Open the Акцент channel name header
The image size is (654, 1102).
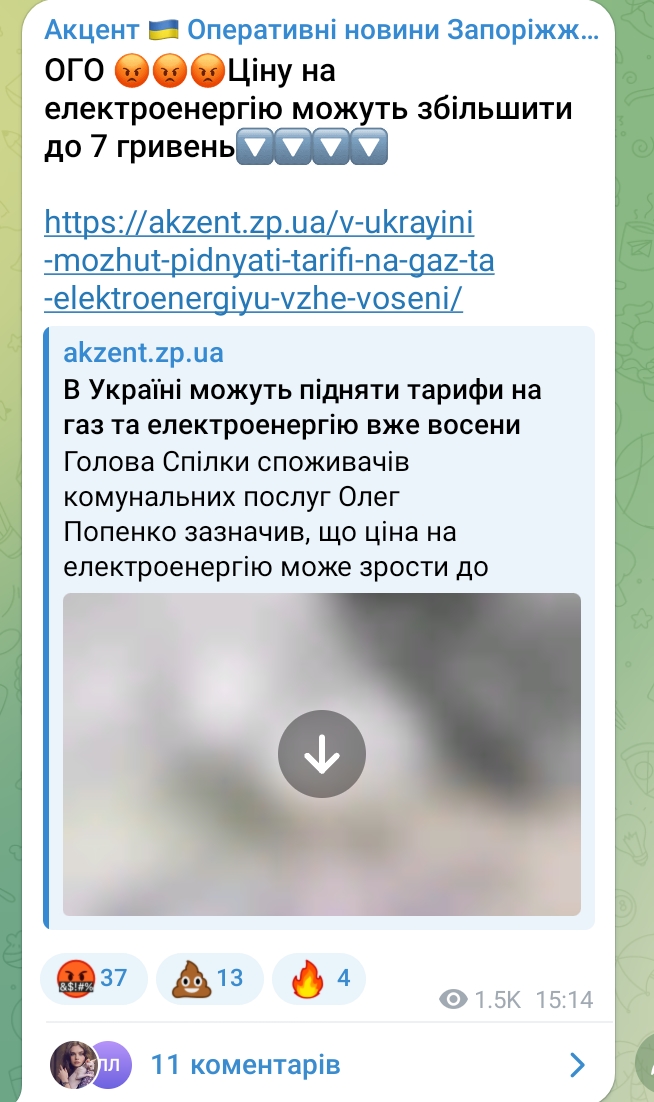320,29
